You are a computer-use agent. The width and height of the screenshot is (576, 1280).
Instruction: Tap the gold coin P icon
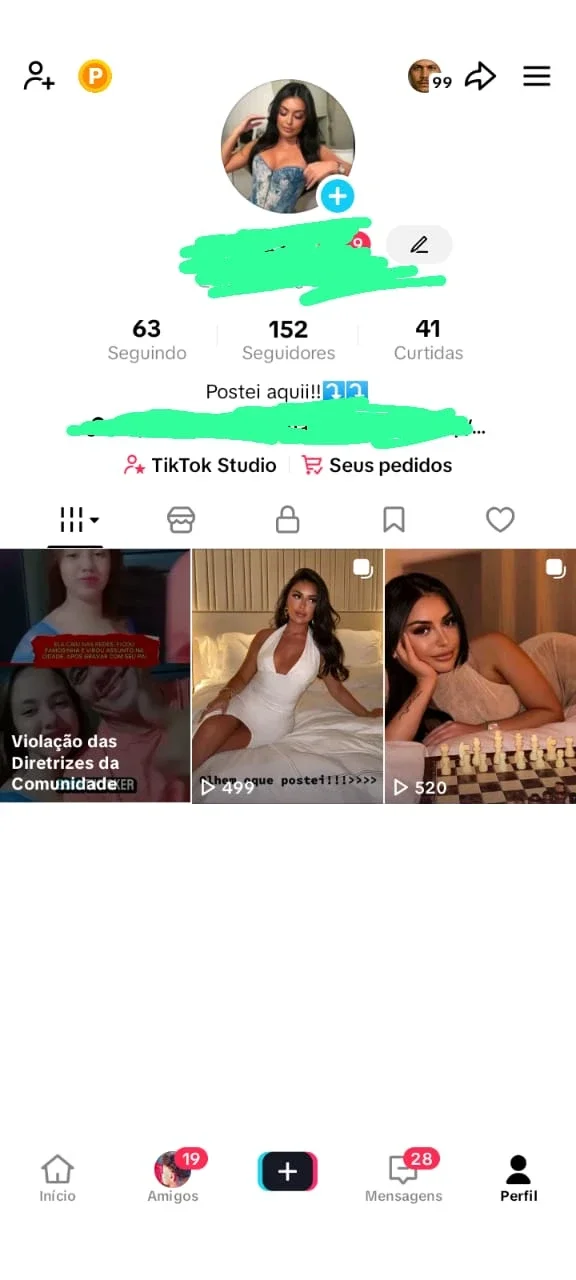pos(95,76)
